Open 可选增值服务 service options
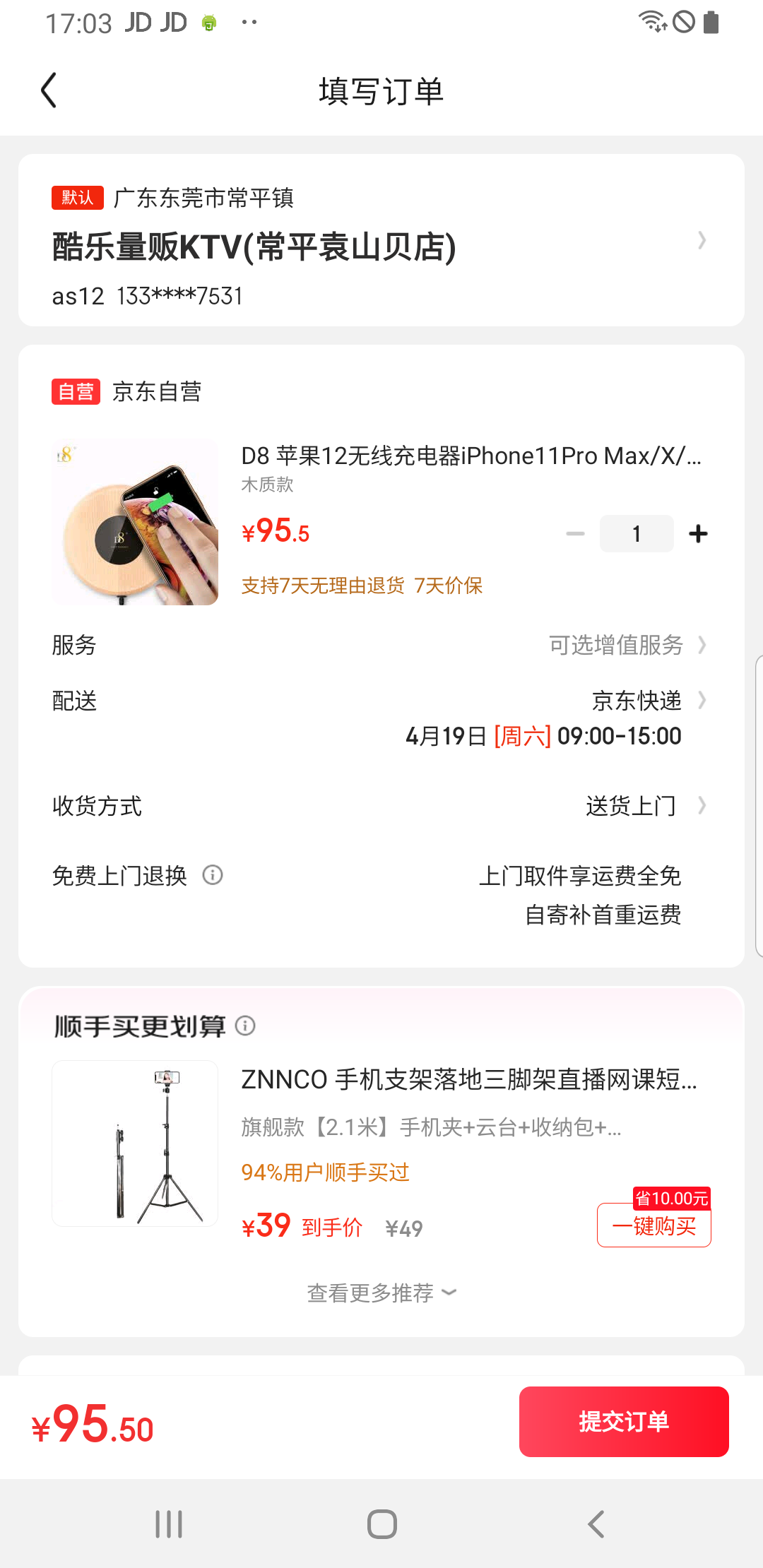The image size is (763, 1568). click(x=616, y=645)
